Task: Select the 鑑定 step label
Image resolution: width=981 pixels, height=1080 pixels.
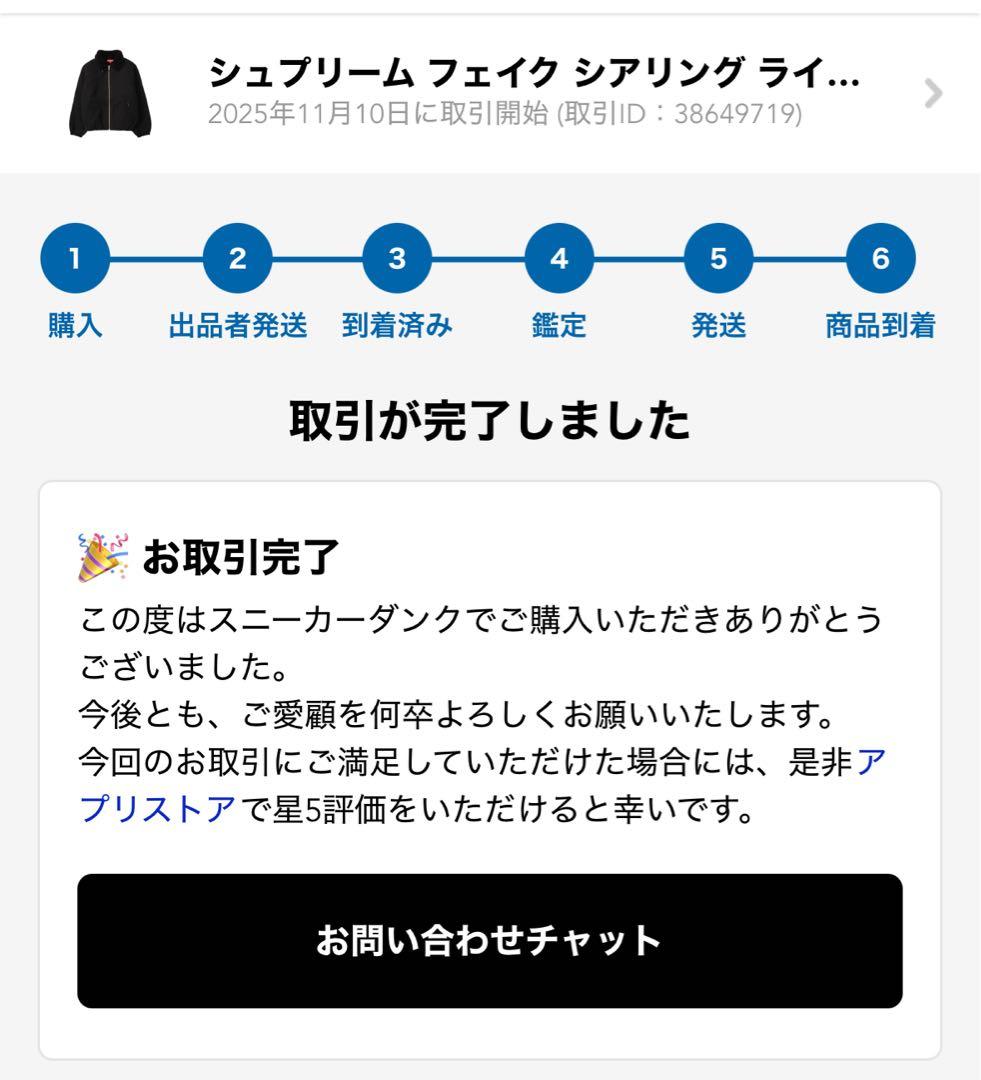Action: [558, 322]
